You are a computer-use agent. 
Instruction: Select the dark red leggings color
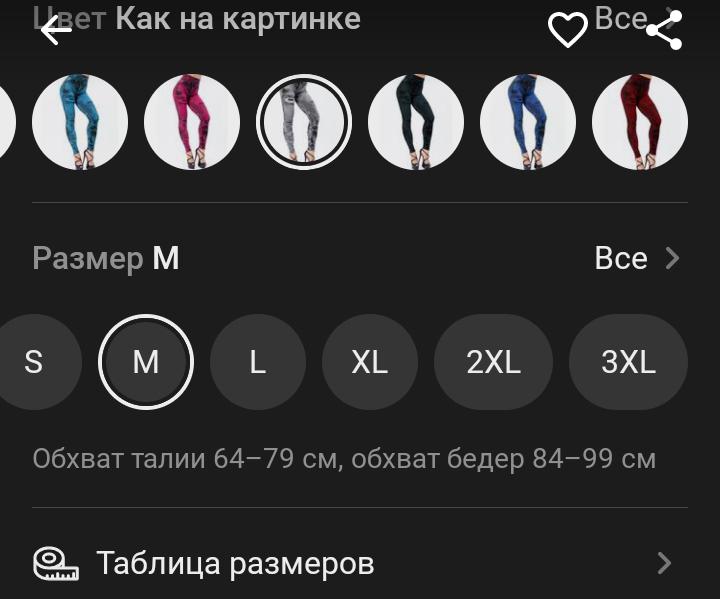click(x=640, y=122)
